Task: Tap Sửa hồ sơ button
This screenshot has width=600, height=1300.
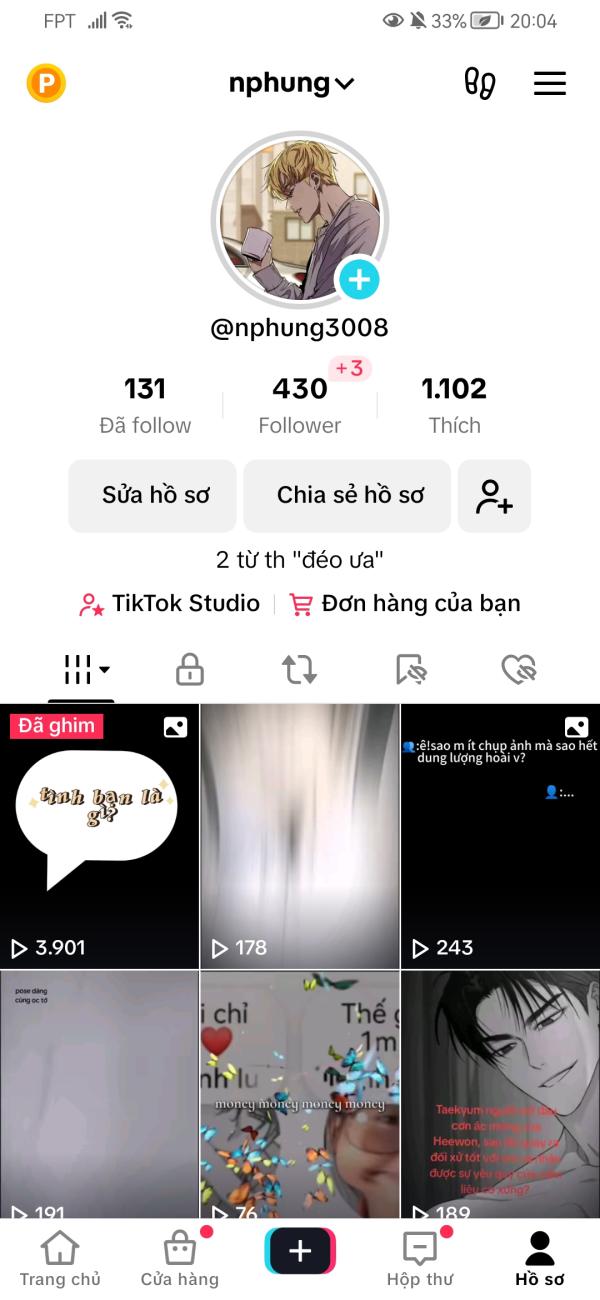Action: [x=153, y=495]
